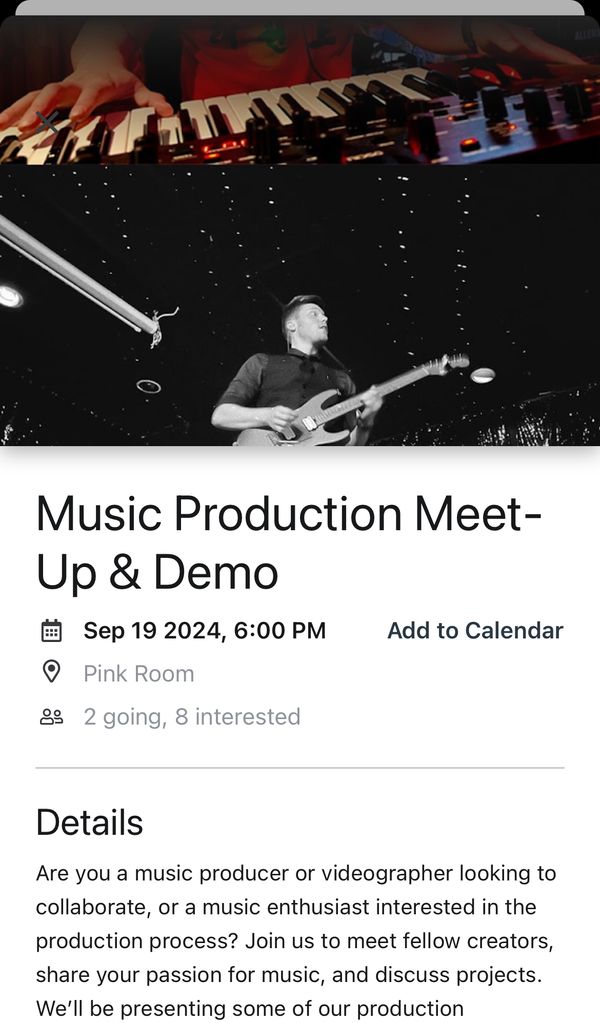Add the event to your calendar
600x1023 pixels.
(x=475, y=631)
